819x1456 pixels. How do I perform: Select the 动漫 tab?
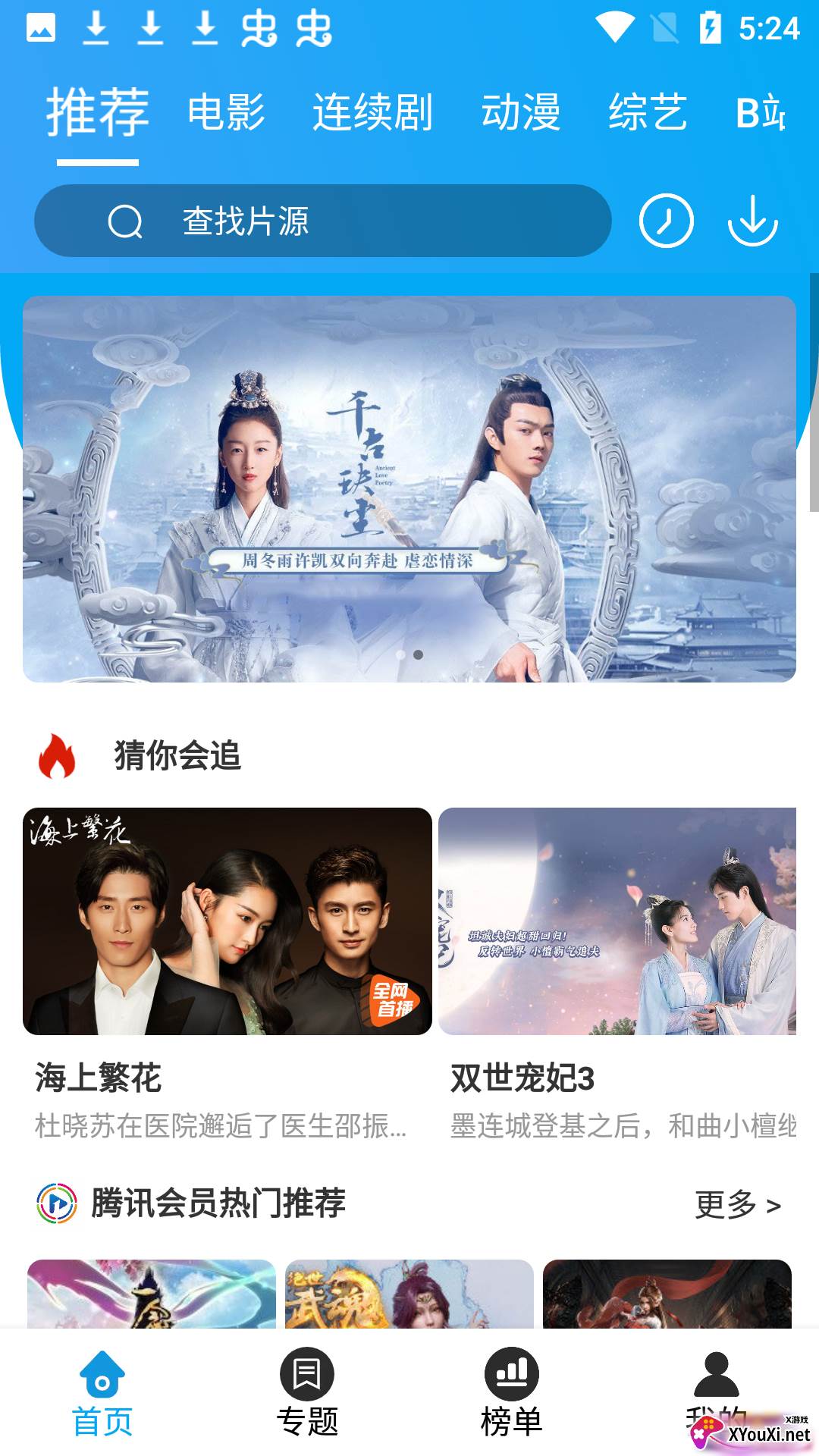[x=521, y=112]
